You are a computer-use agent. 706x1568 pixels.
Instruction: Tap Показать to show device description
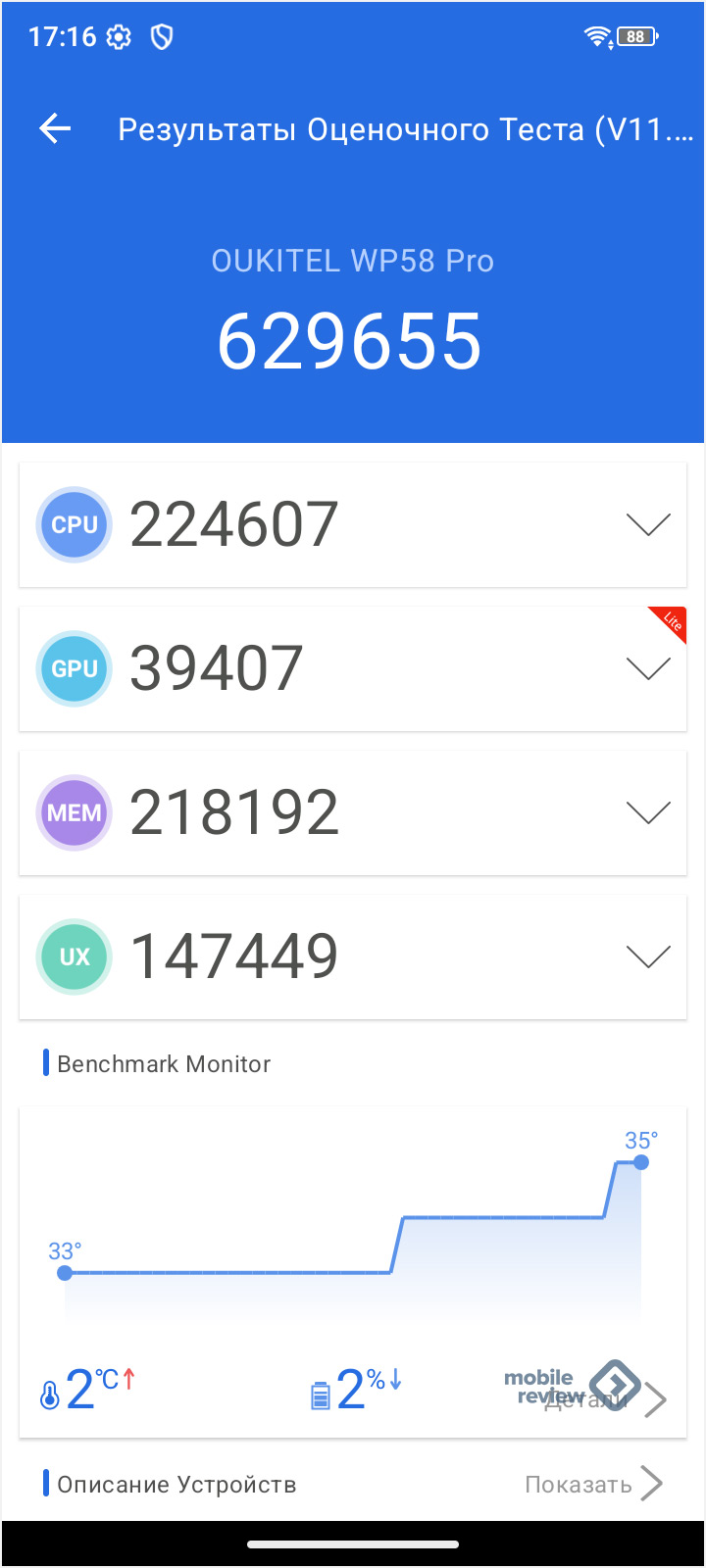pos(593,1484)
